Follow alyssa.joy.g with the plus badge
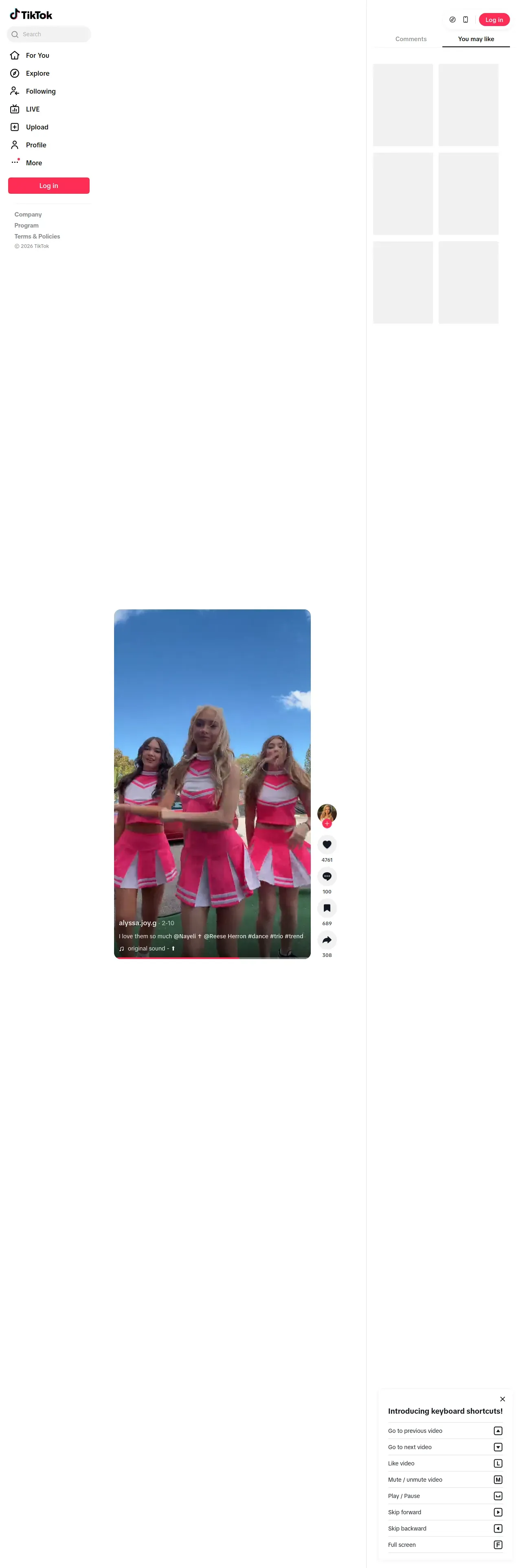This screenshot has width=523, height=1568. coord(327,823)
